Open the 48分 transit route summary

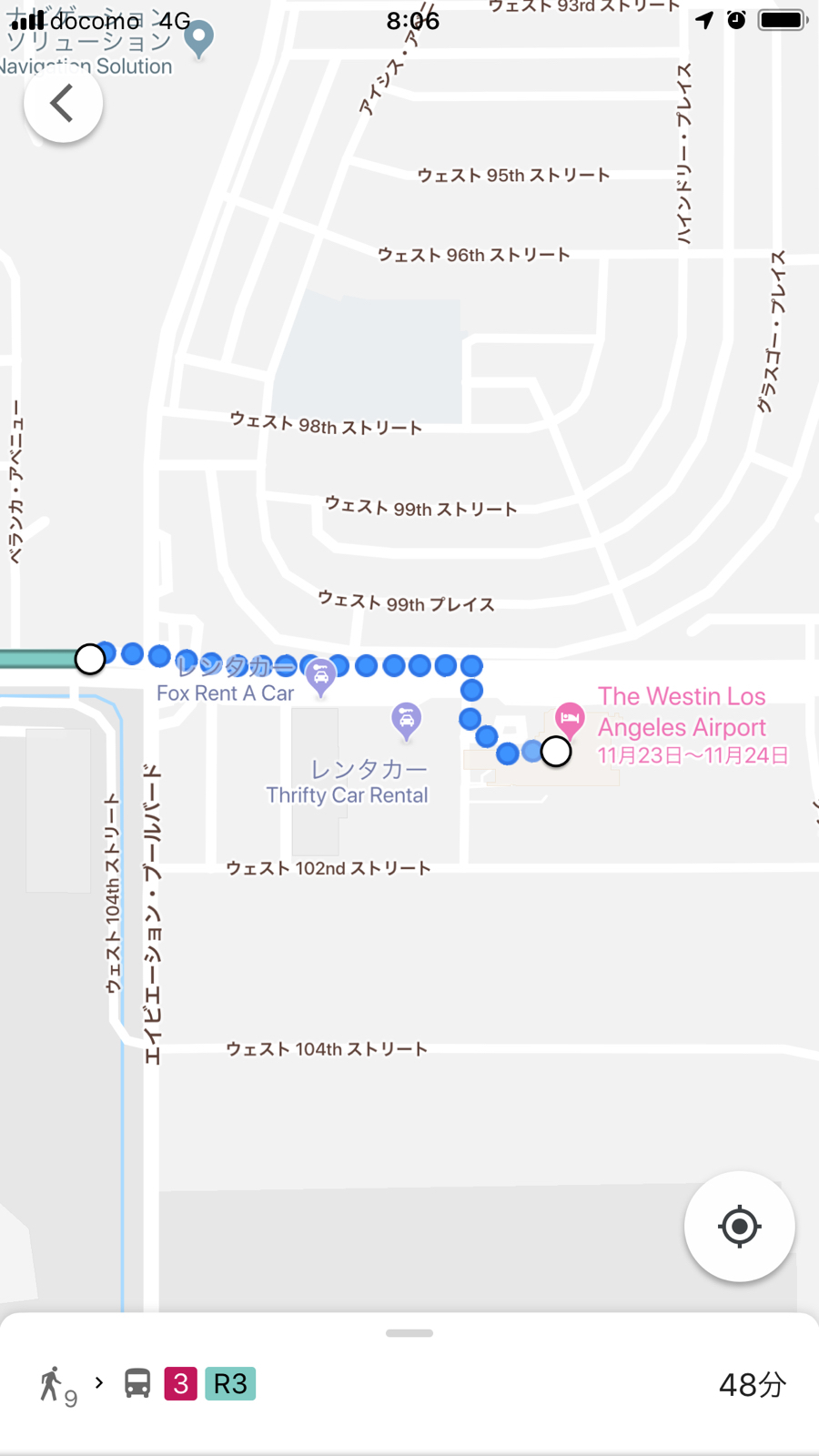(409, 1384)
